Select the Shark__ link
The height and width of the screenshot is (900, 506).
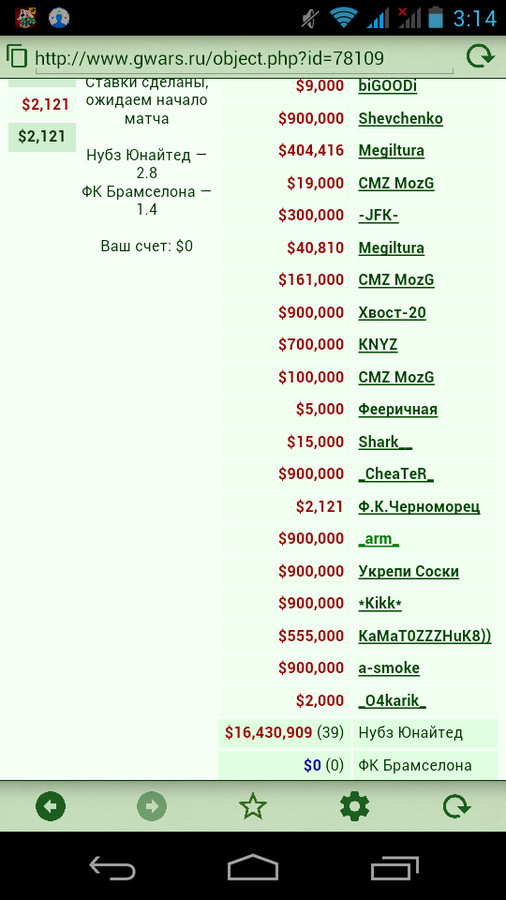tap(386, 442)
